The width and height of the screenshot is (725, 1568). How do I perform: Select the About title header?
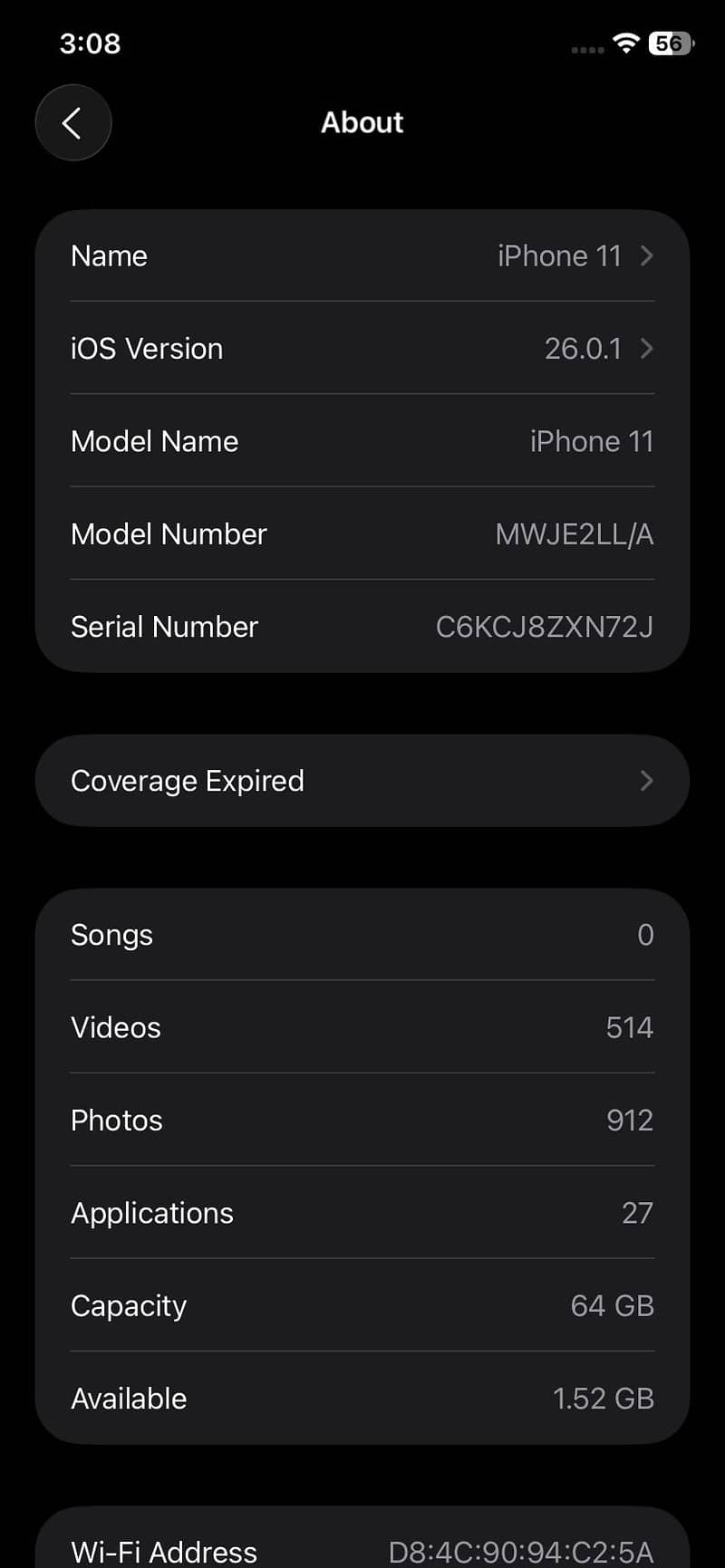362,122
